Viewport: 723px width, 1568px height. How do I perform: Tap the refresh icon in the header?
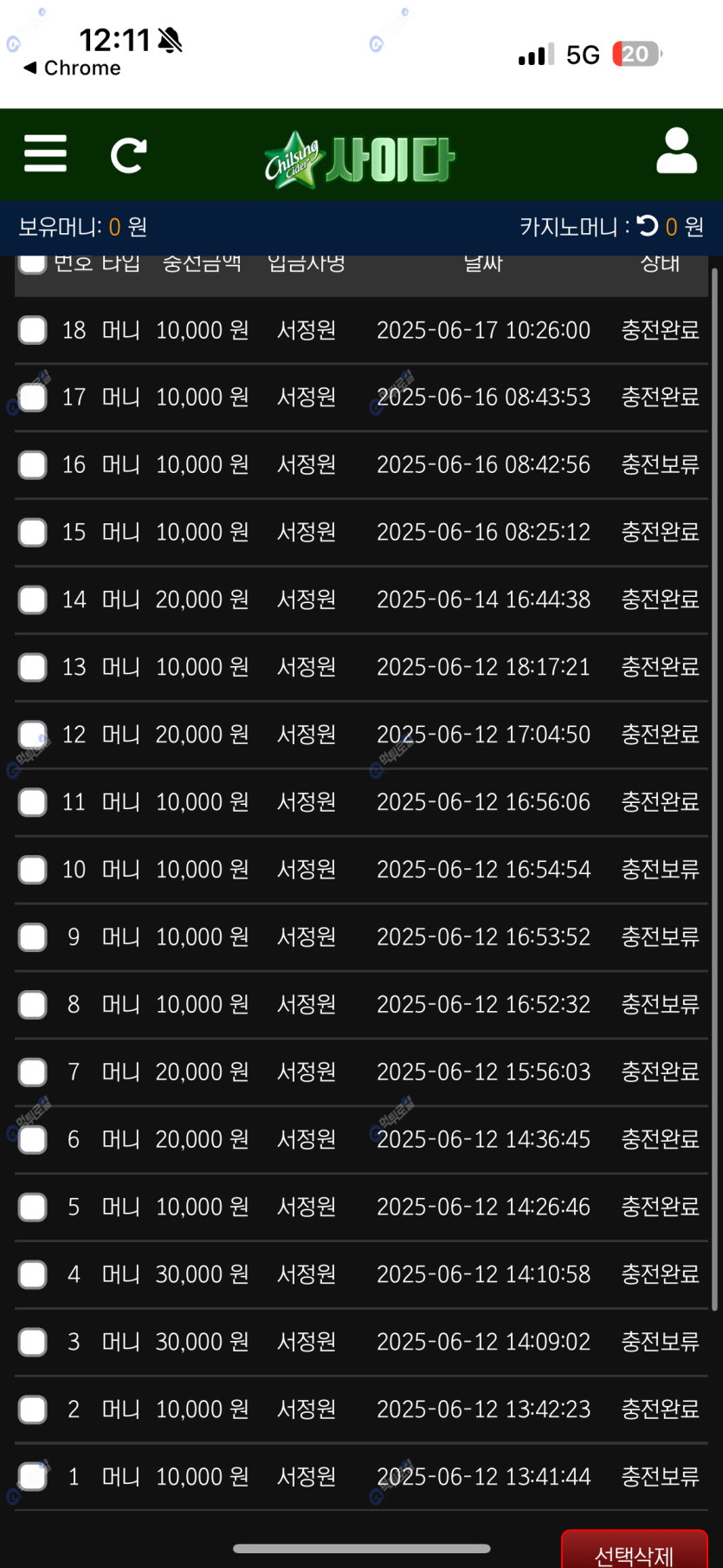[128, 155]
